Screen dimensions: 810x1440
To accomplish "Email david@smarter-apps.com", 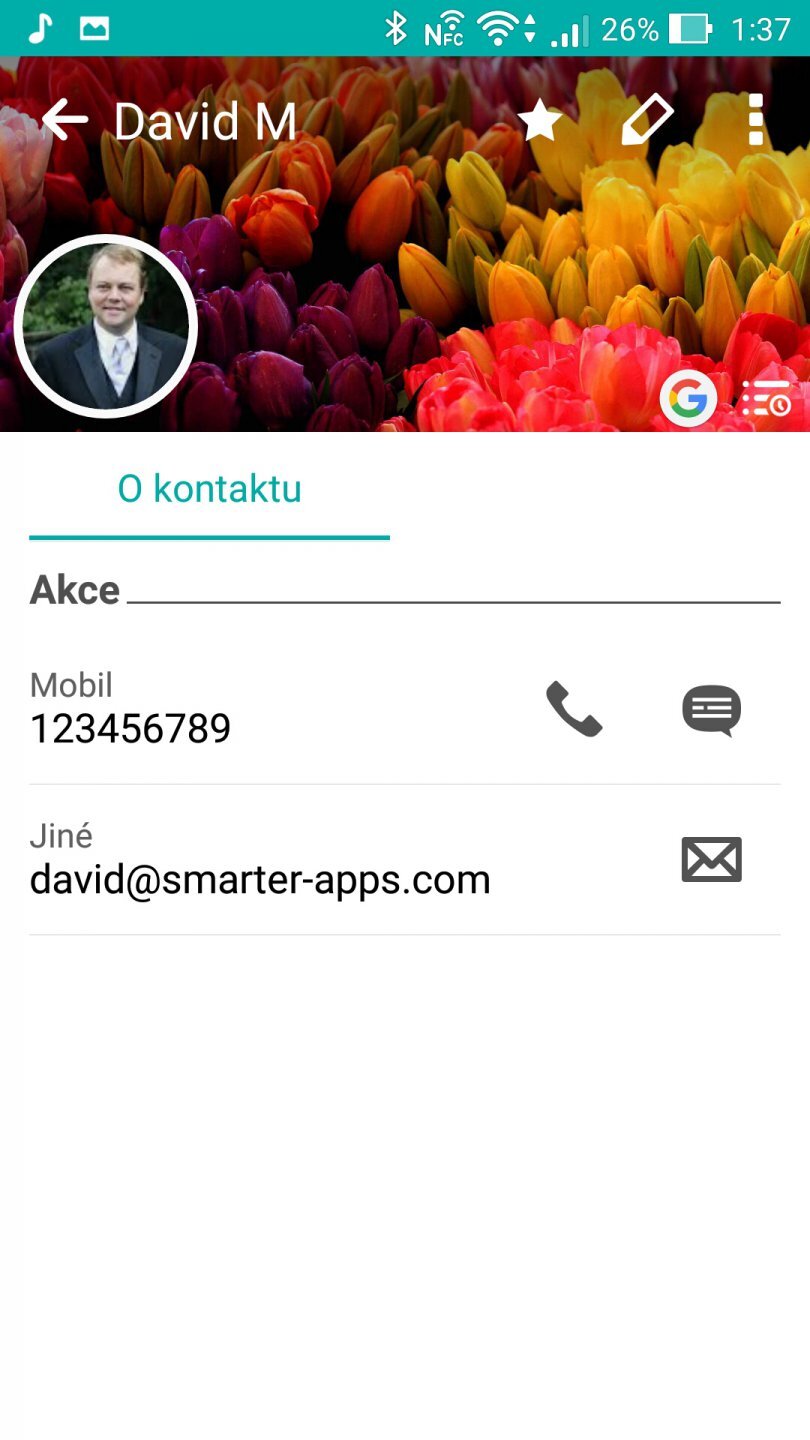I will click(711, 860).
